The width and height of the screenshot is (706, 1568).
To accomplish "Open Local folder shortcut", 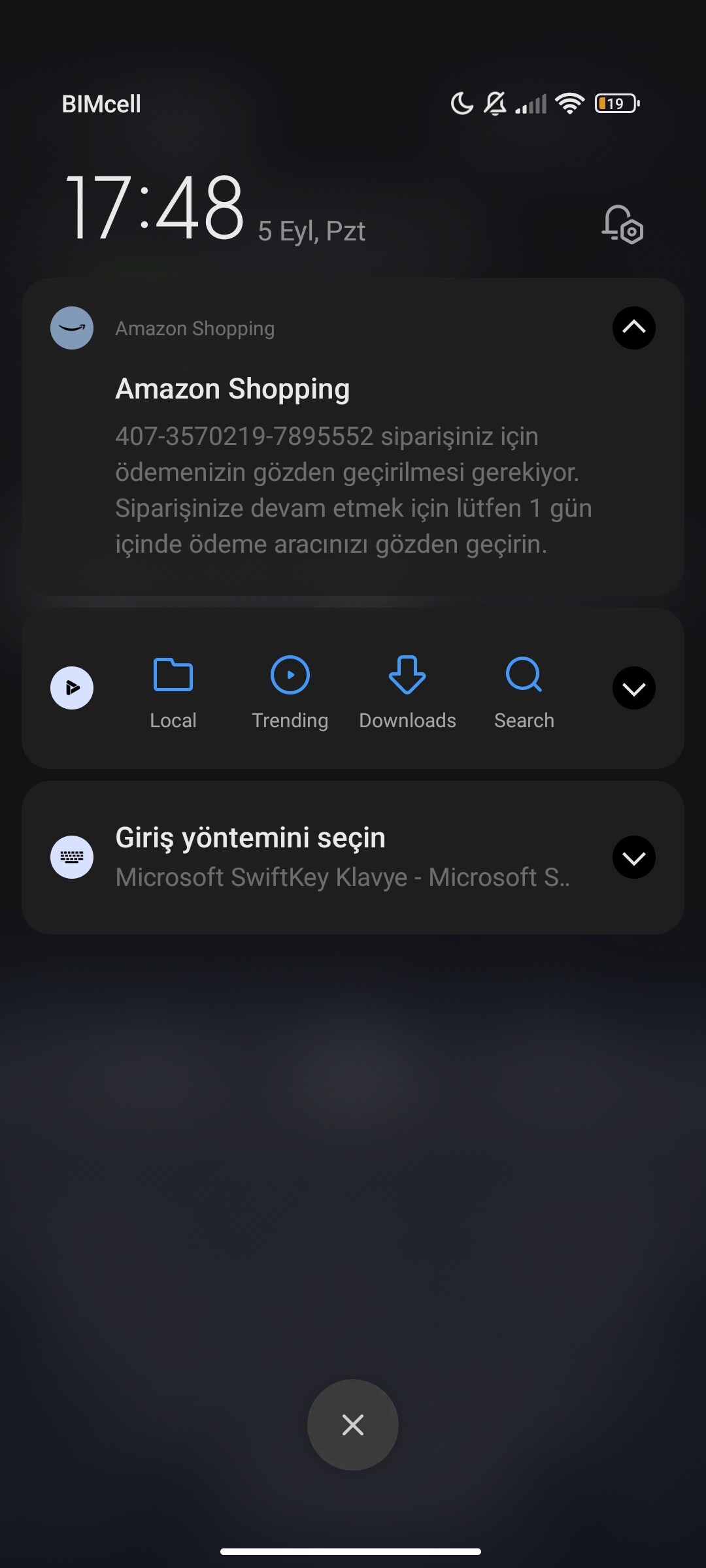I will tap(173, 693).
